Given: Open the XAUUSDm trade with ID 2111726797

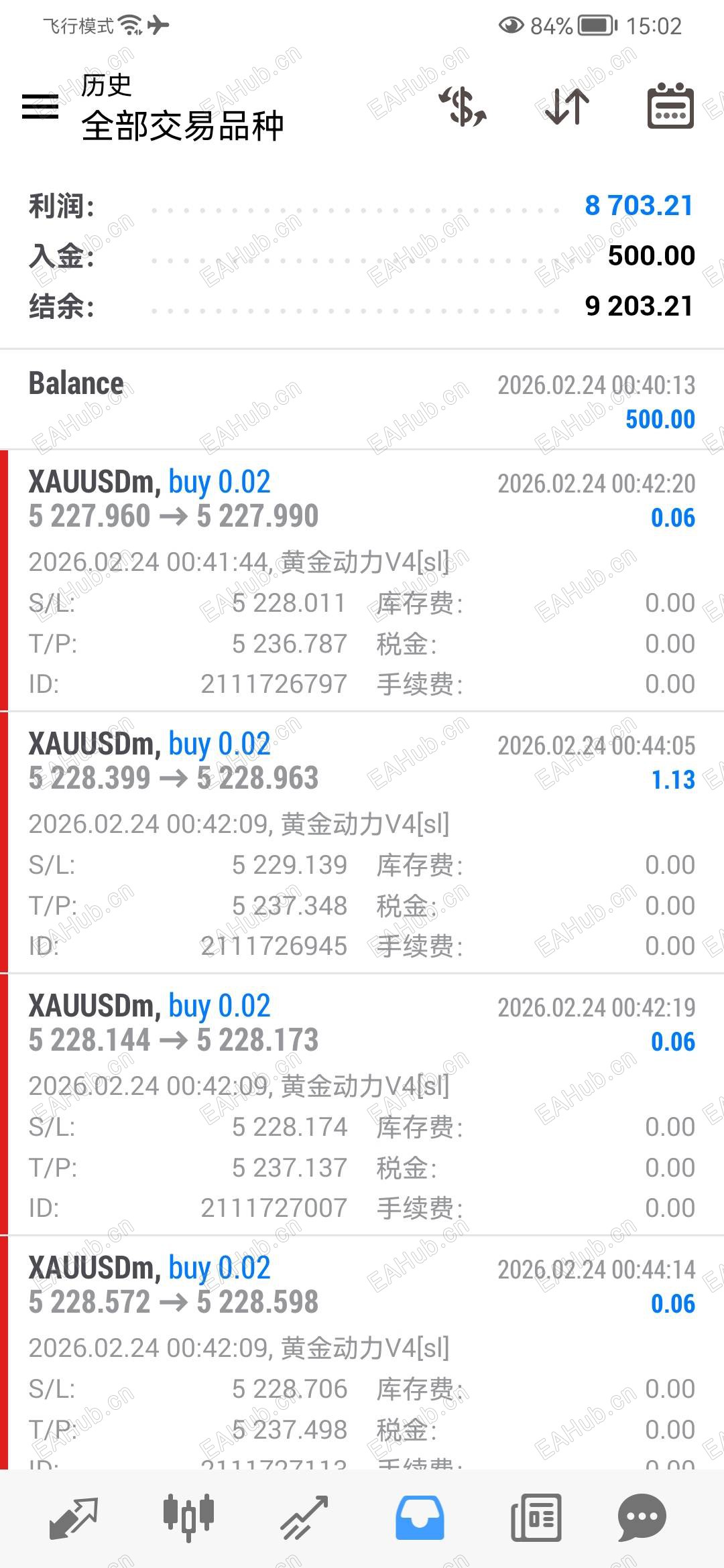Looking at the screenshot, I should (x=362, y=581).
